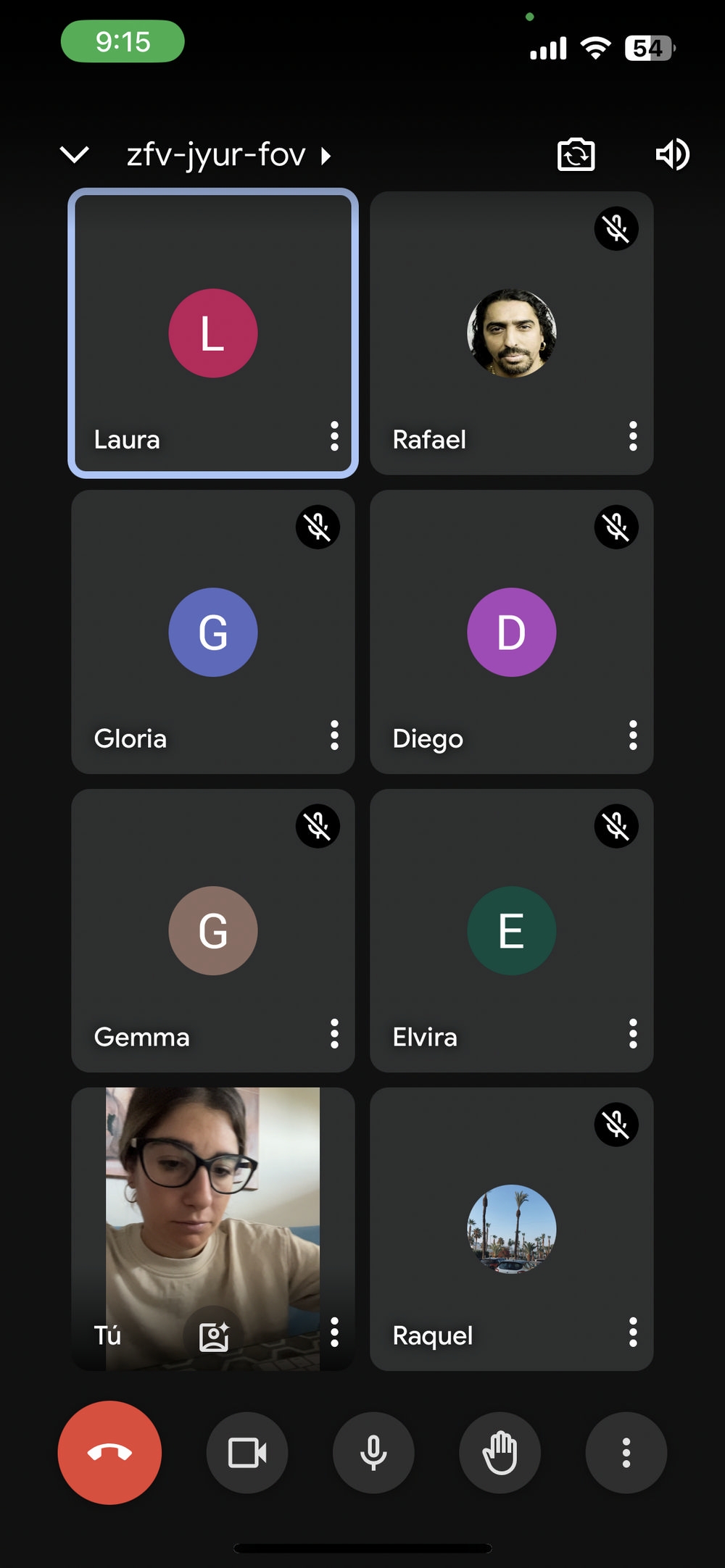The width and height of the screenshot is (725, 1568).
Task: Select Elvira's participant tile
Action: pyautogui.click(x=512, y=931)
